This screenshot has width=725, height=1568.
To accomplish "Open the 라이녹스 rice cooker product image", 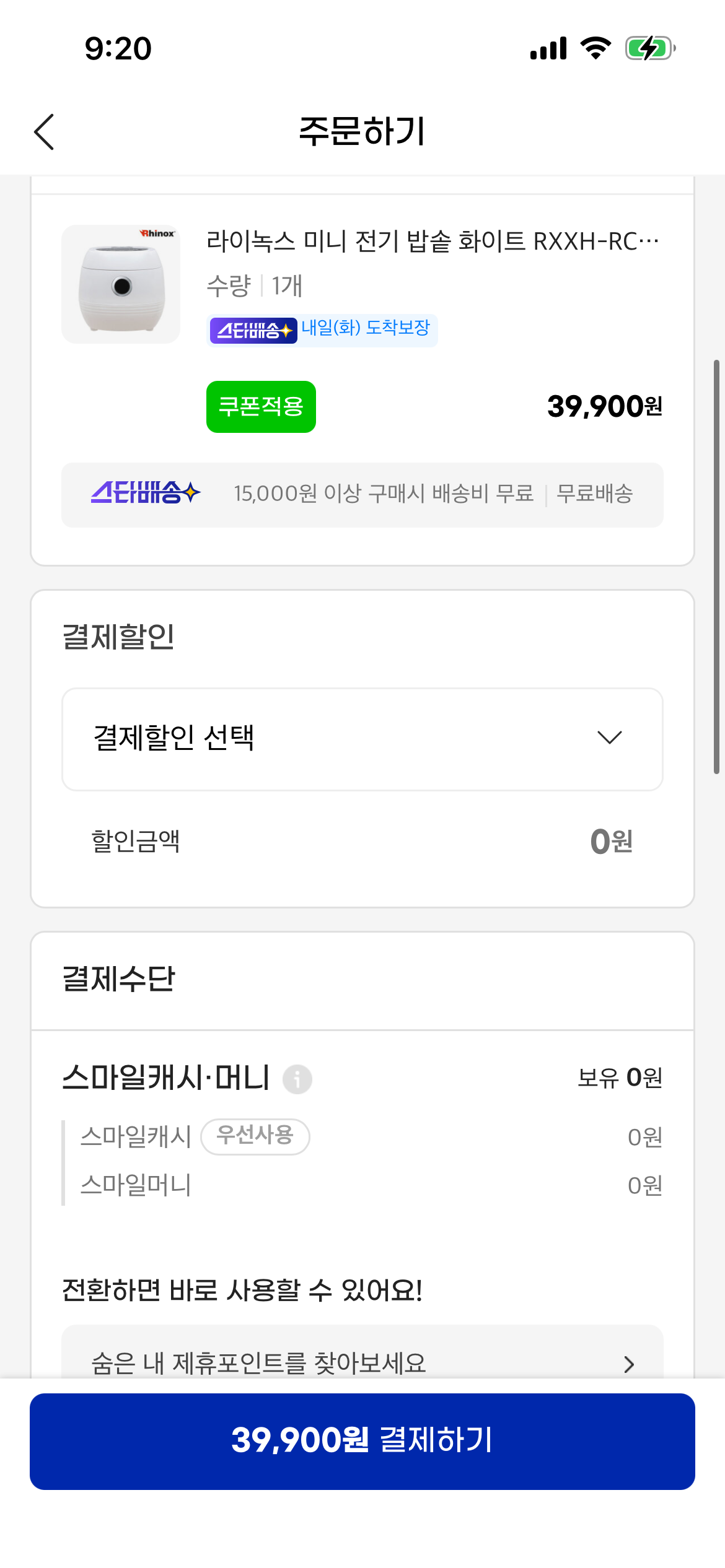I will [121, 284].
